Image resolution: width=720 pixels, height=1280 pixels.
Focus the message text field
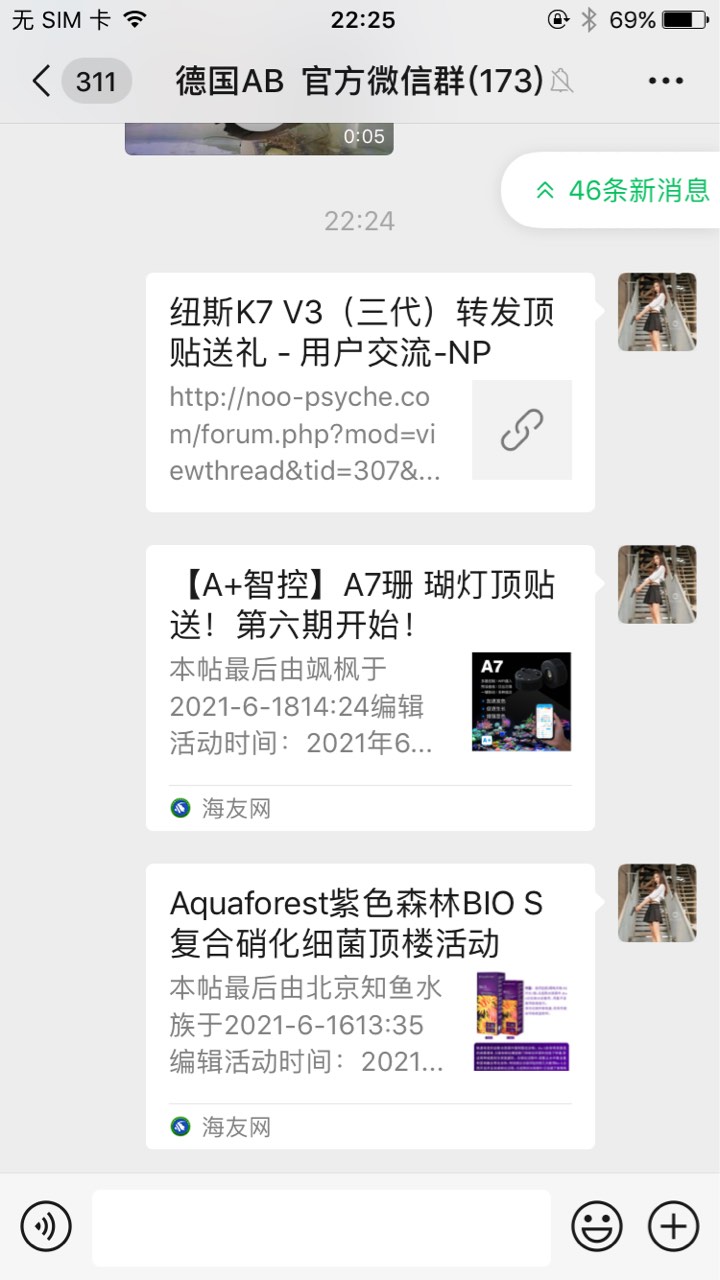pyautogui.click(x=321, y=1227)
